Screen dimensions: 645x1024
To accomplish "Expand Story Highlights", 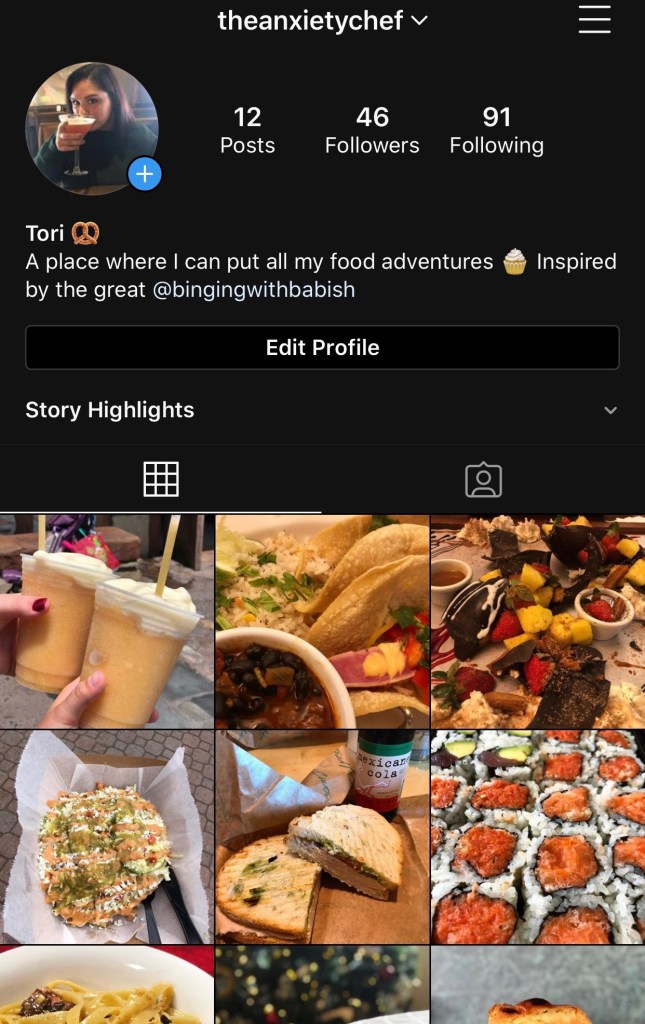I will [610, 410].
